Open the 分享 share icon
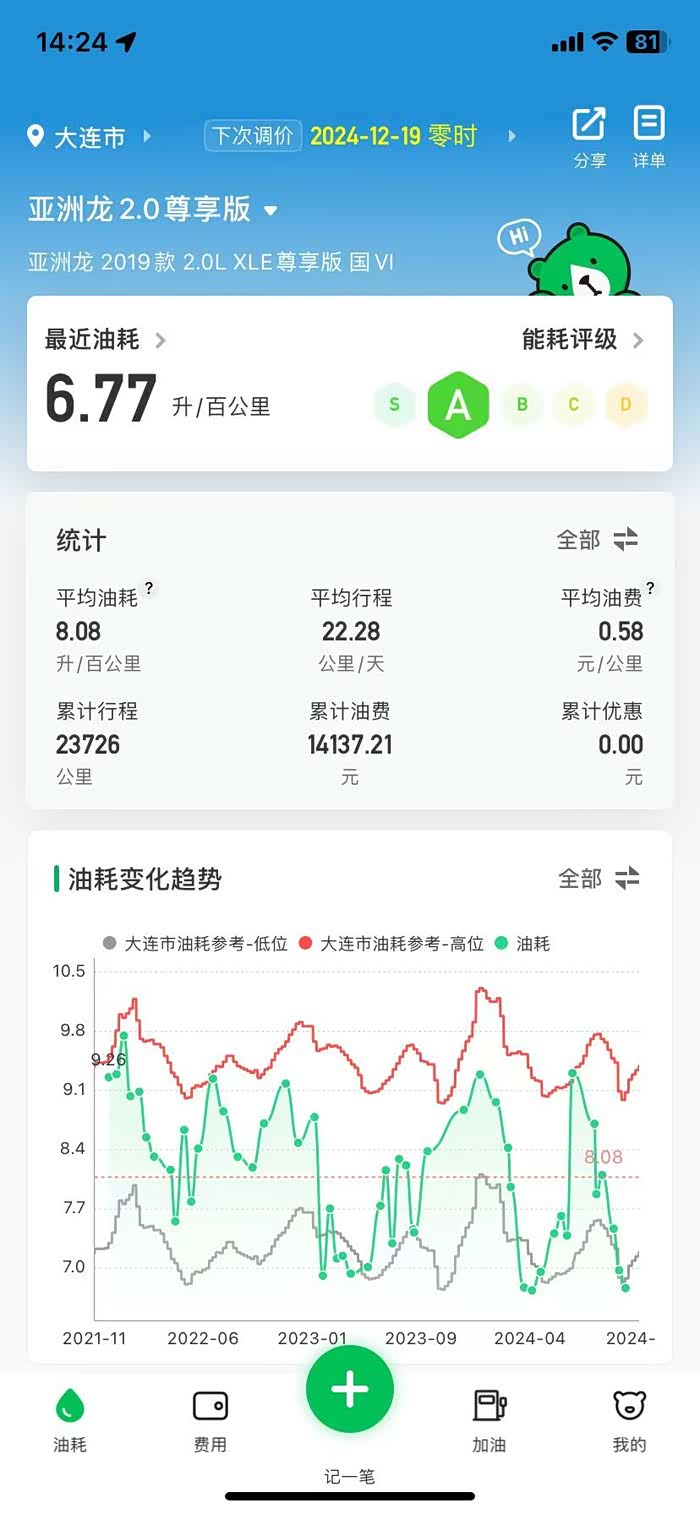 [589, 137]
